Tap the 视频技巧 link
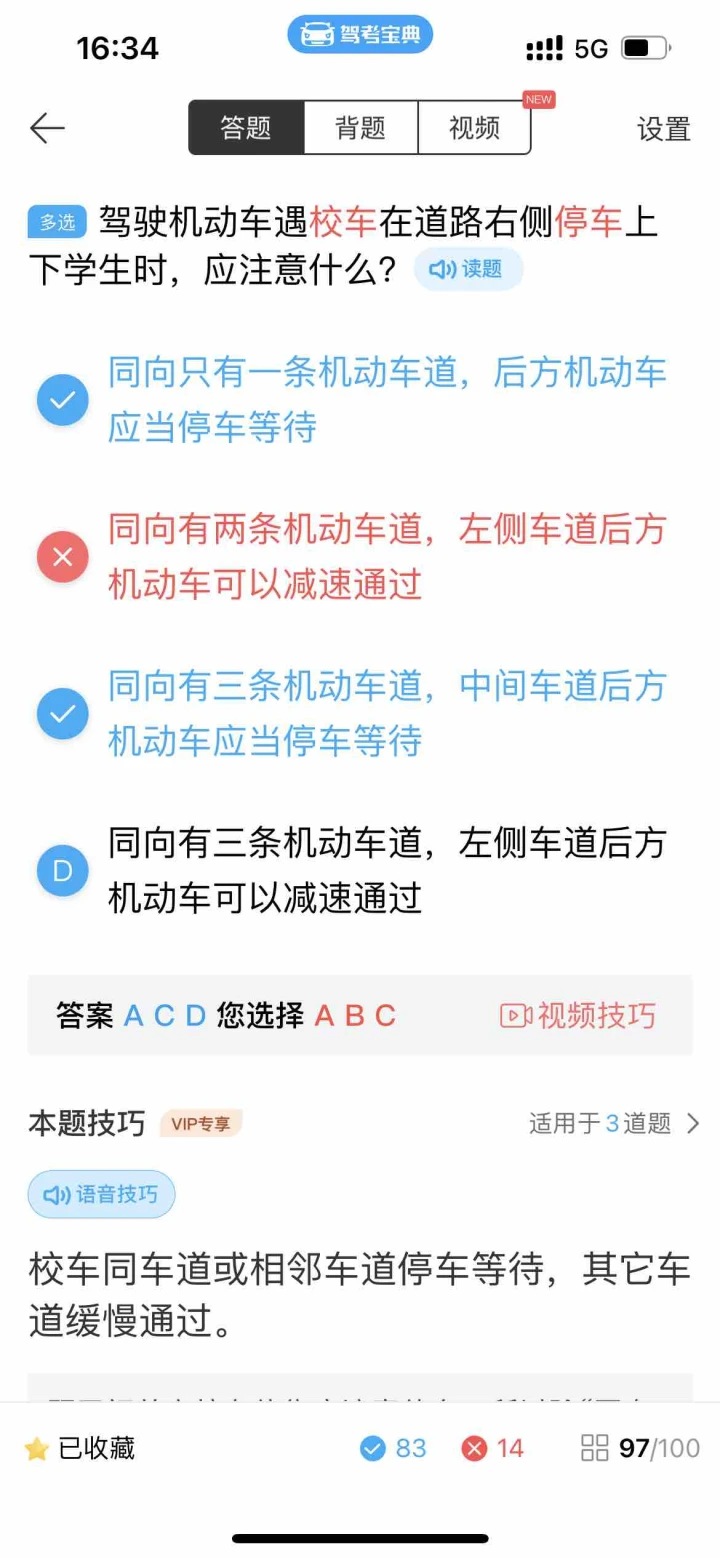Image resolution: width=720 pixels, height=1558 pixels. click(x=579, y=1015)
